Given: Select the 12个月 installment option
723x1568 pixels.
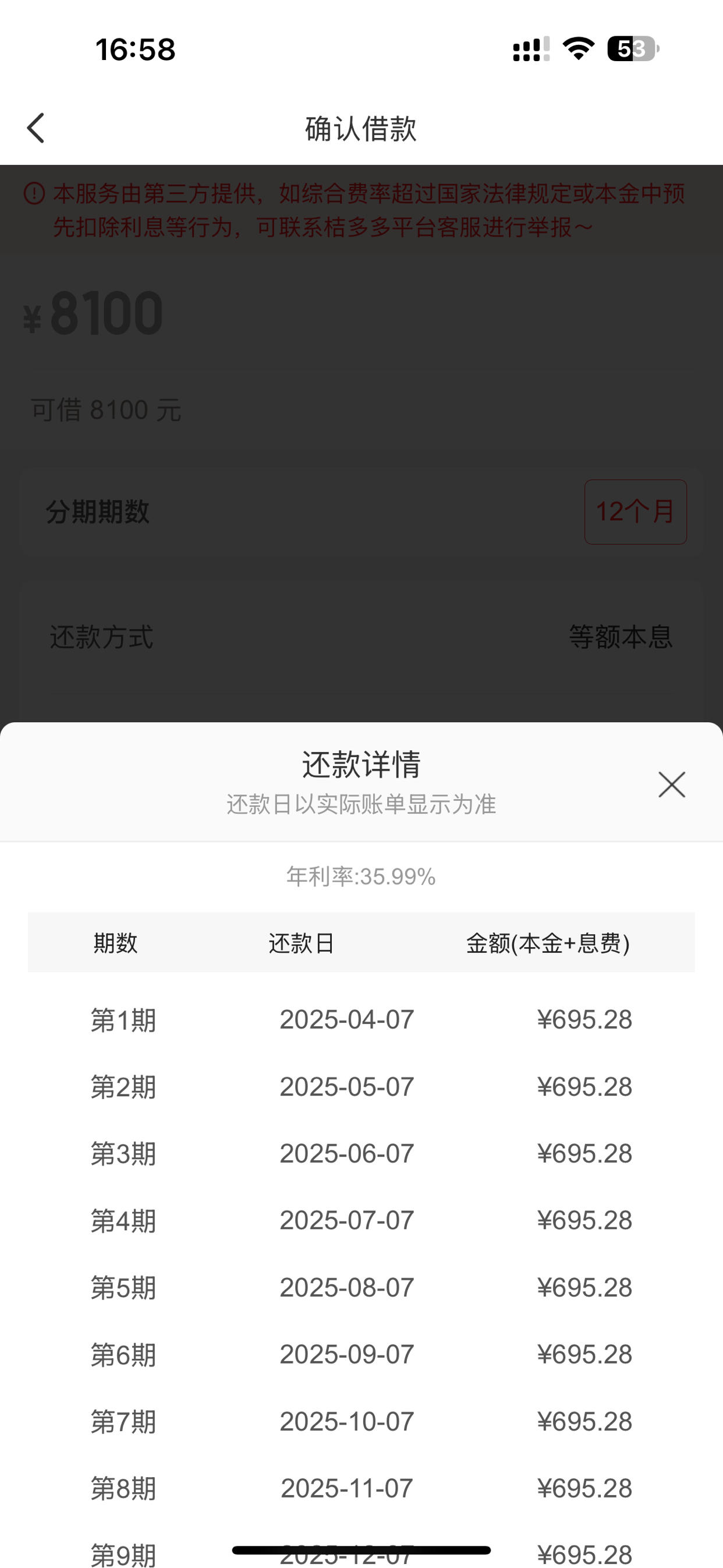Looking at the screenshot, I should click(635, 511).
